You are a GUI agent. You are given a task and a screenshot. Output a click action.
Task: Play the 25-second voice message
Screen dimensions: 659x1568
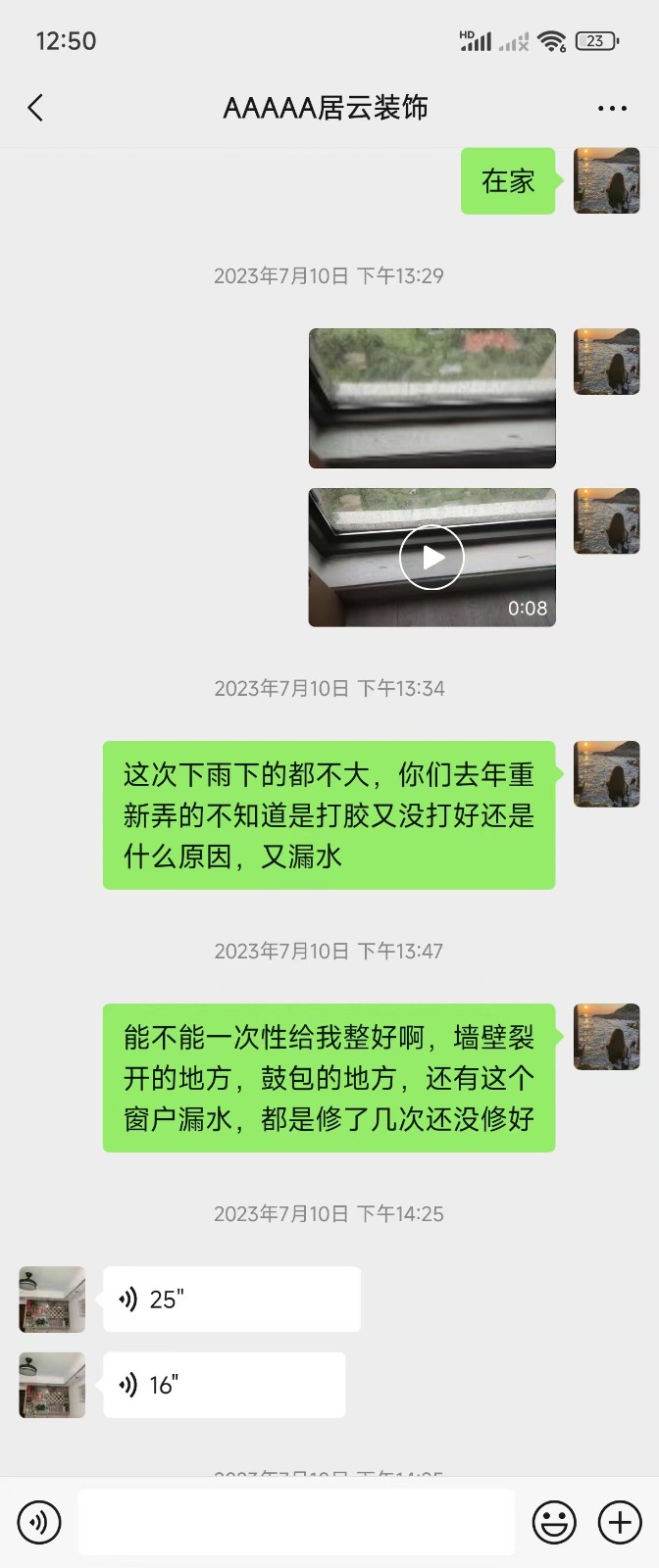point(231,1299)
